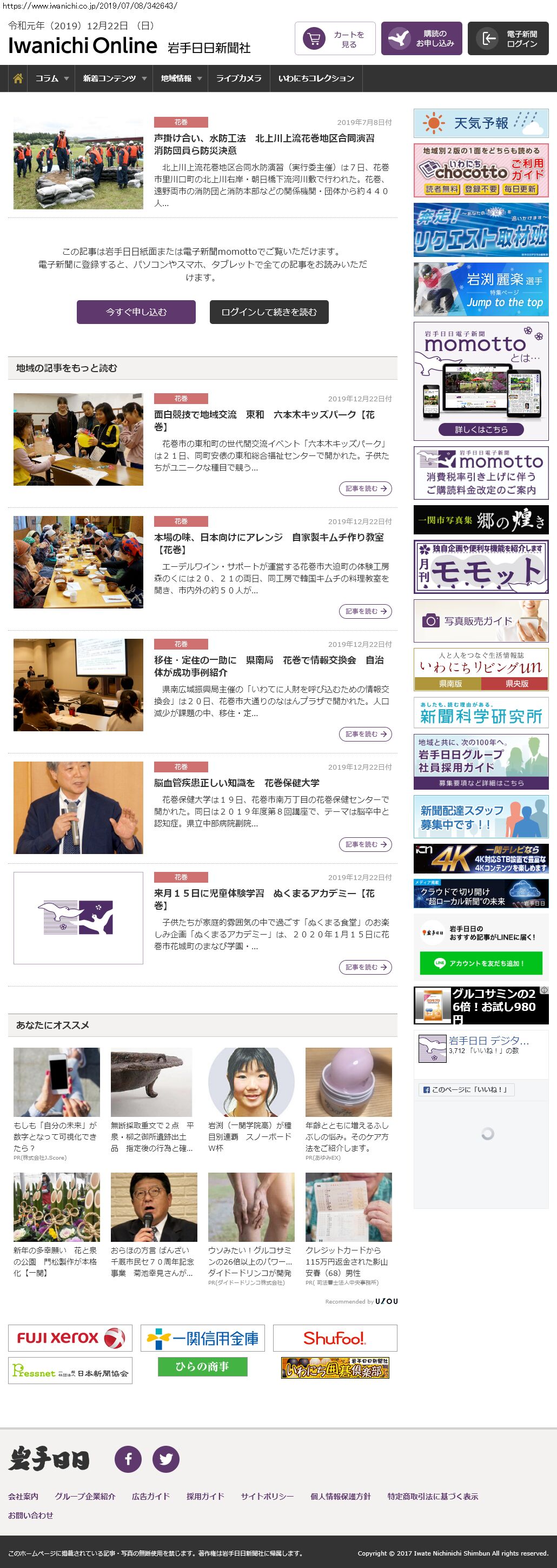Tap the 購読のお申し込み subscription button
Screen dimensions: 557x1568
[x=421, y=39]
